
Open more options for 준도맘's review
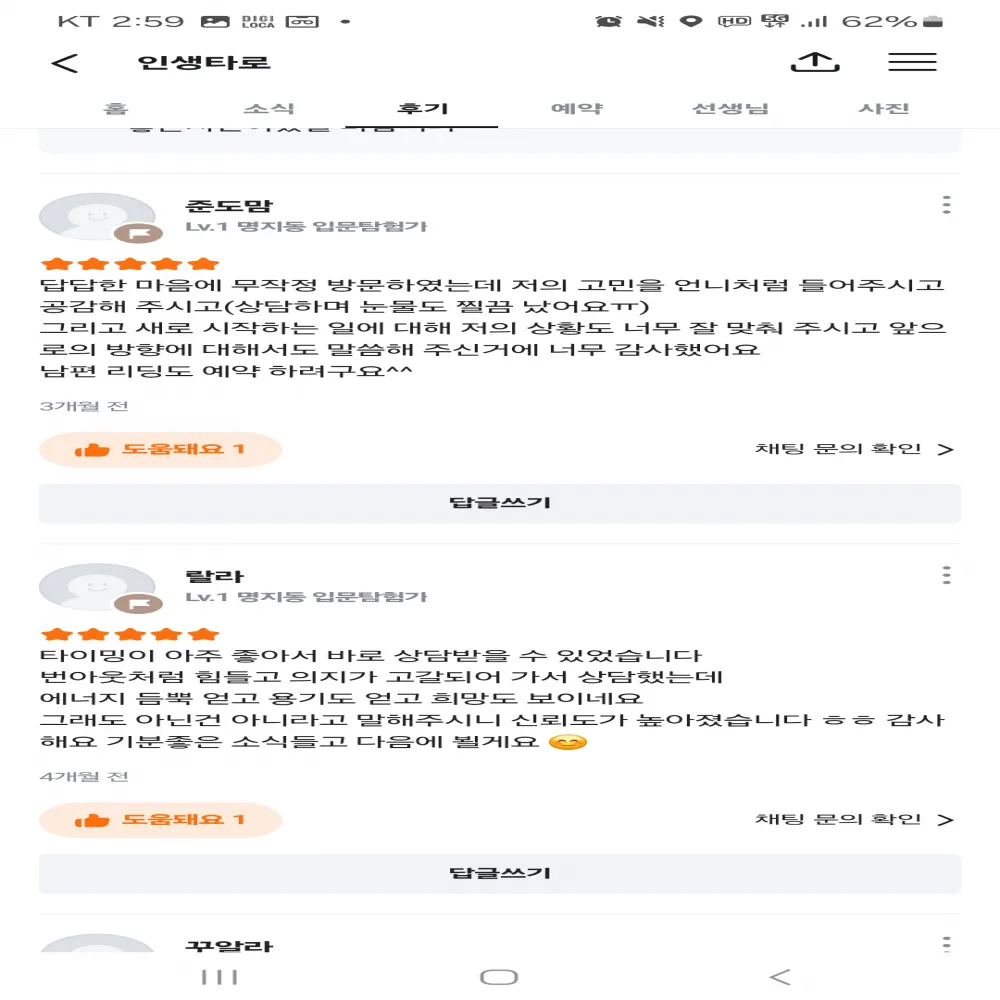[x=946, y=206]
